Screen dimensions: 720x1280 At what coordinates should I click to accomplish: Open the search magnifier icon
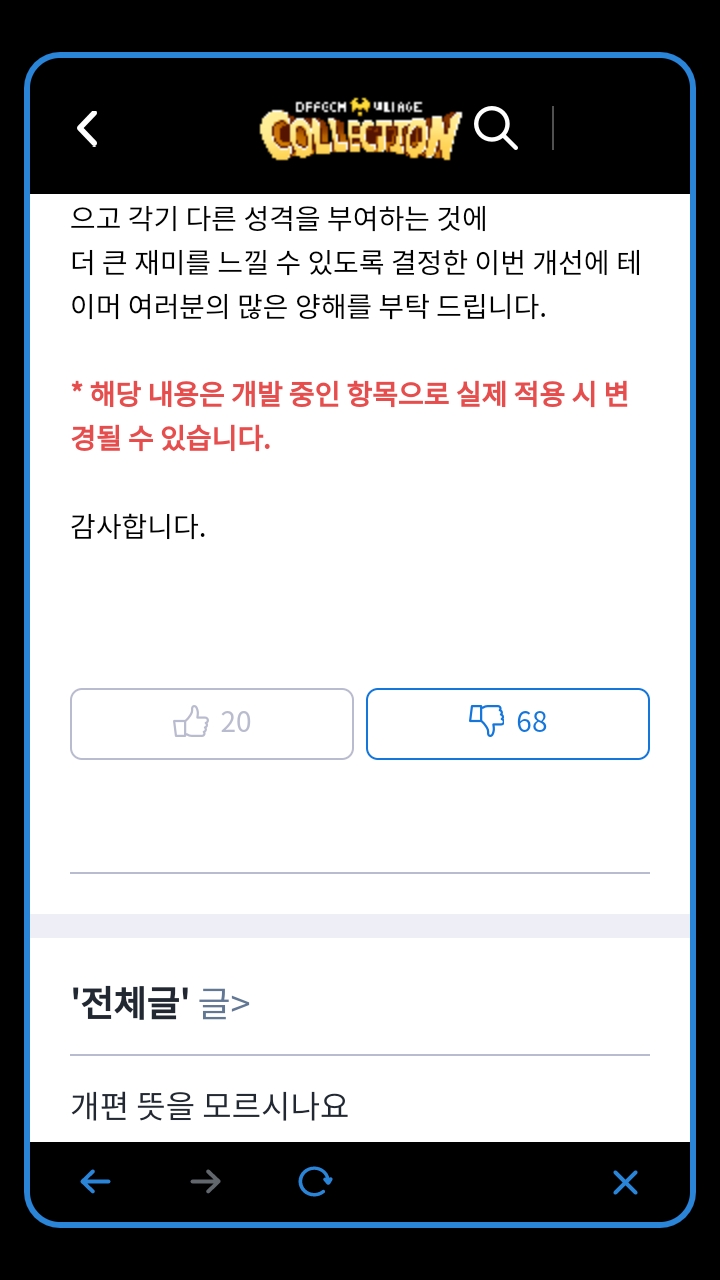pos(495,128)
